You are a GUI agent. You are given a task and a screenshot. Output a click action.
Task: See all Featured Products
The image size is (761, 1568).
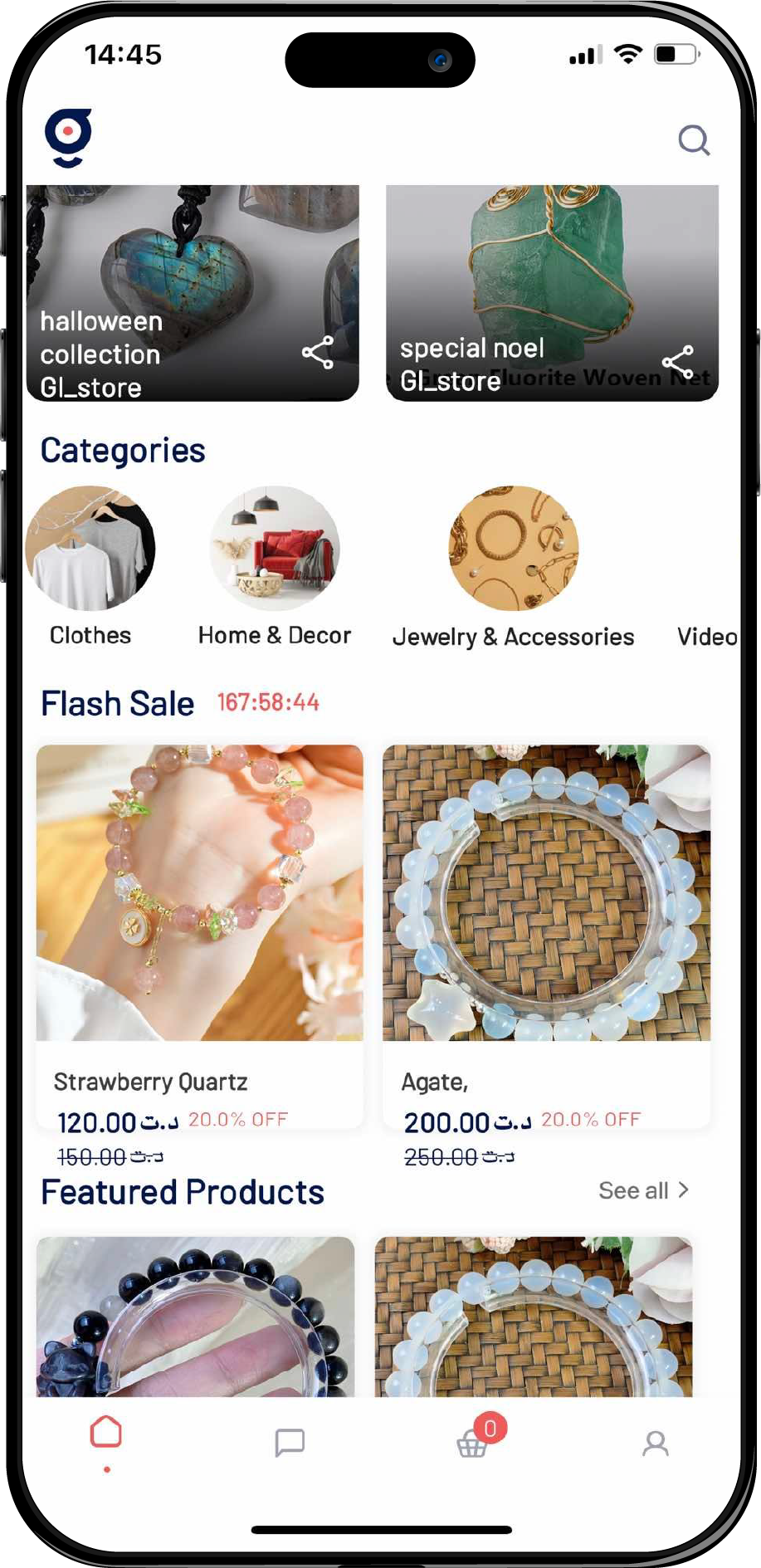click(644, 1190)
